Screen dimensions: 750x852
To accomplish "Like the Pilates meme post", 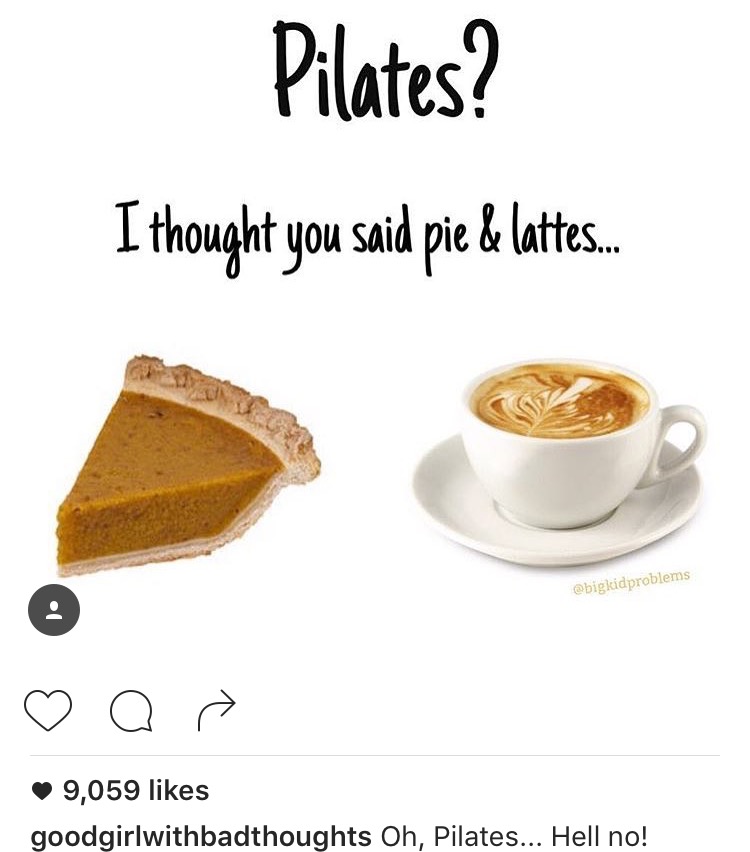I will coord(48,710).
